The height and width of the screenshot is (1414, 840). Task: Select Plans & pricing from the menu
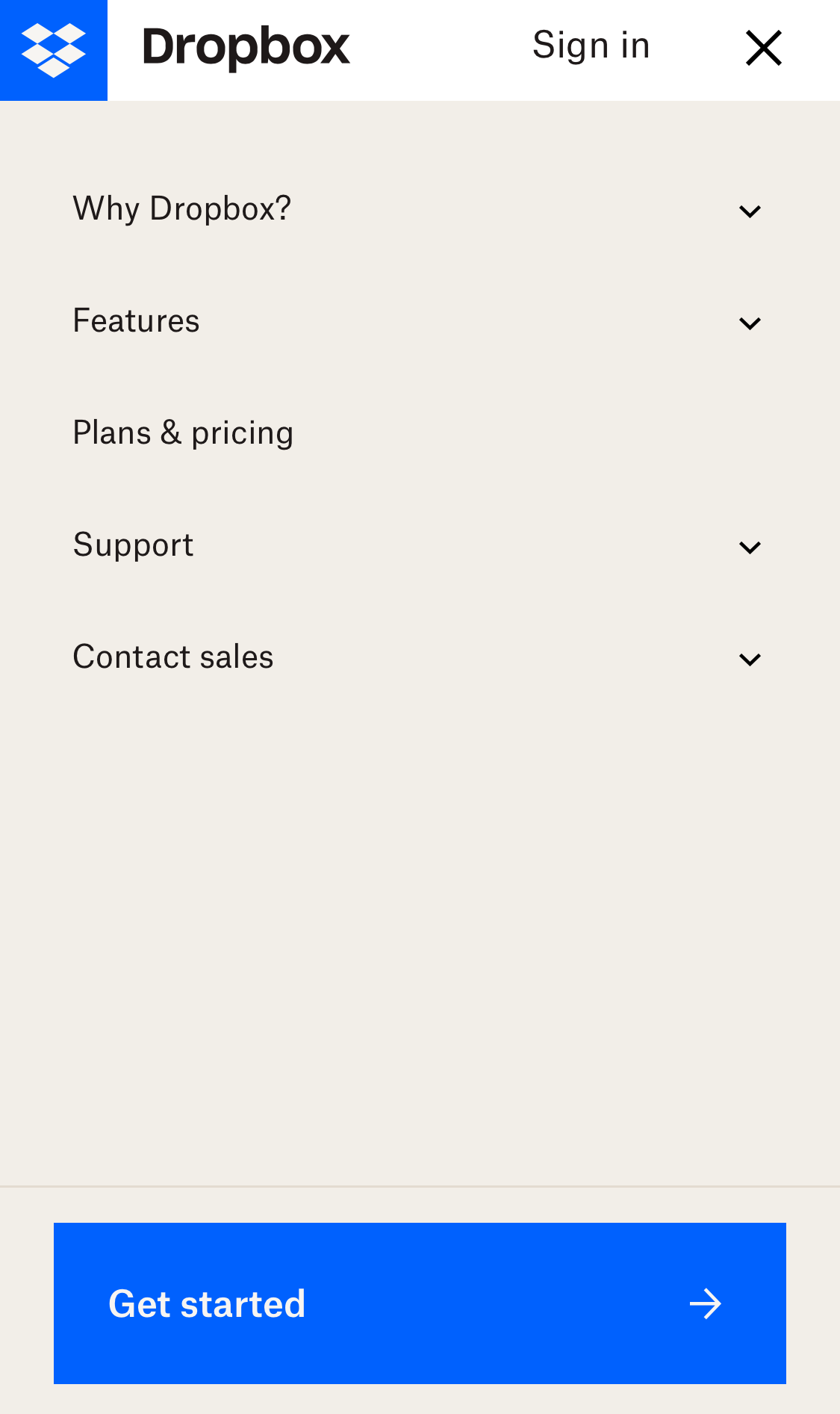click(183, 432)
